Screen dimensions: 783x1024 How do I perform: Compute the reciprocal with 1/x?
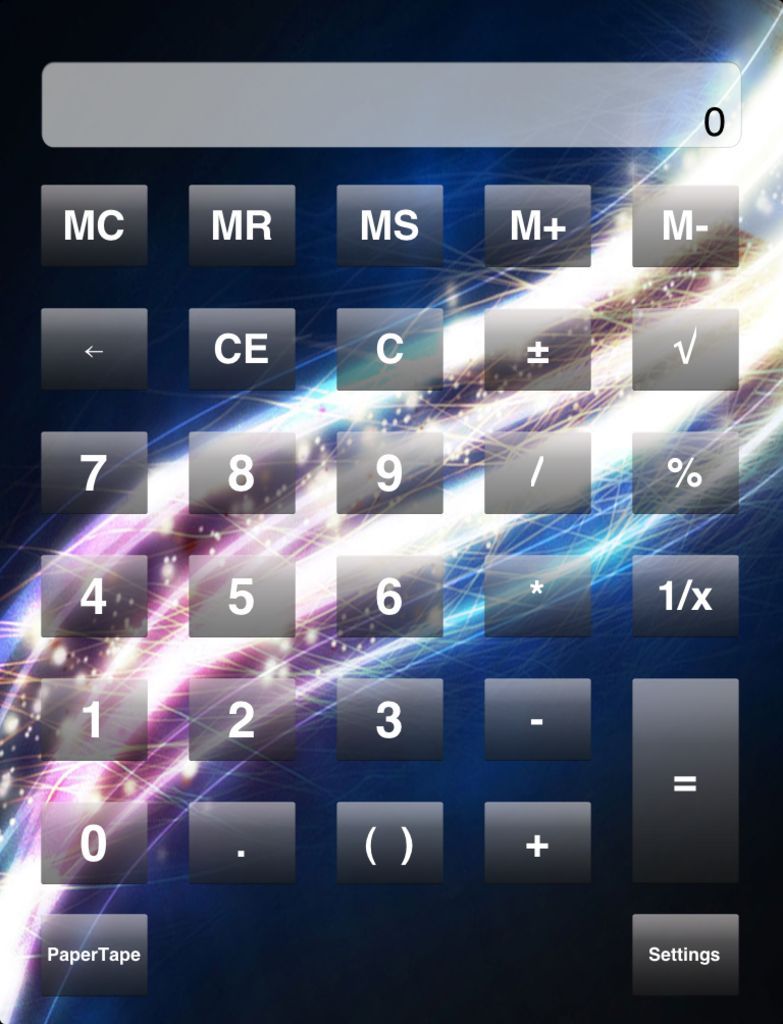(x=685, y=596)
